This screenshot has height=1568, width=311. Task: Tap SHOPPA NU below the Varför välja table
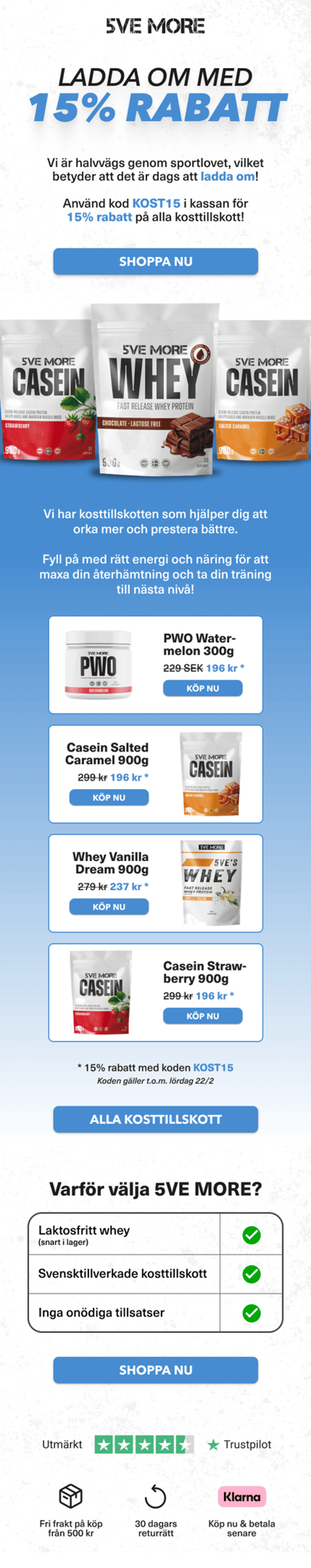click(155, 1370)
